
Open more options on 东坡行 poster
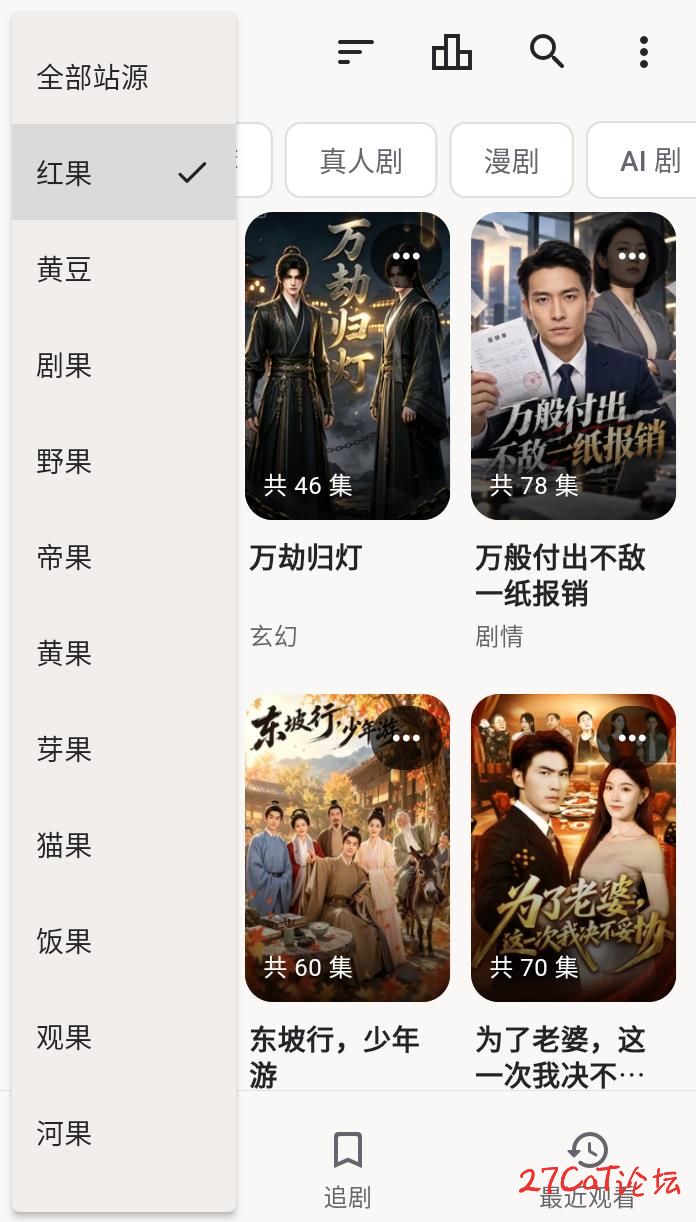coord(406,738)
